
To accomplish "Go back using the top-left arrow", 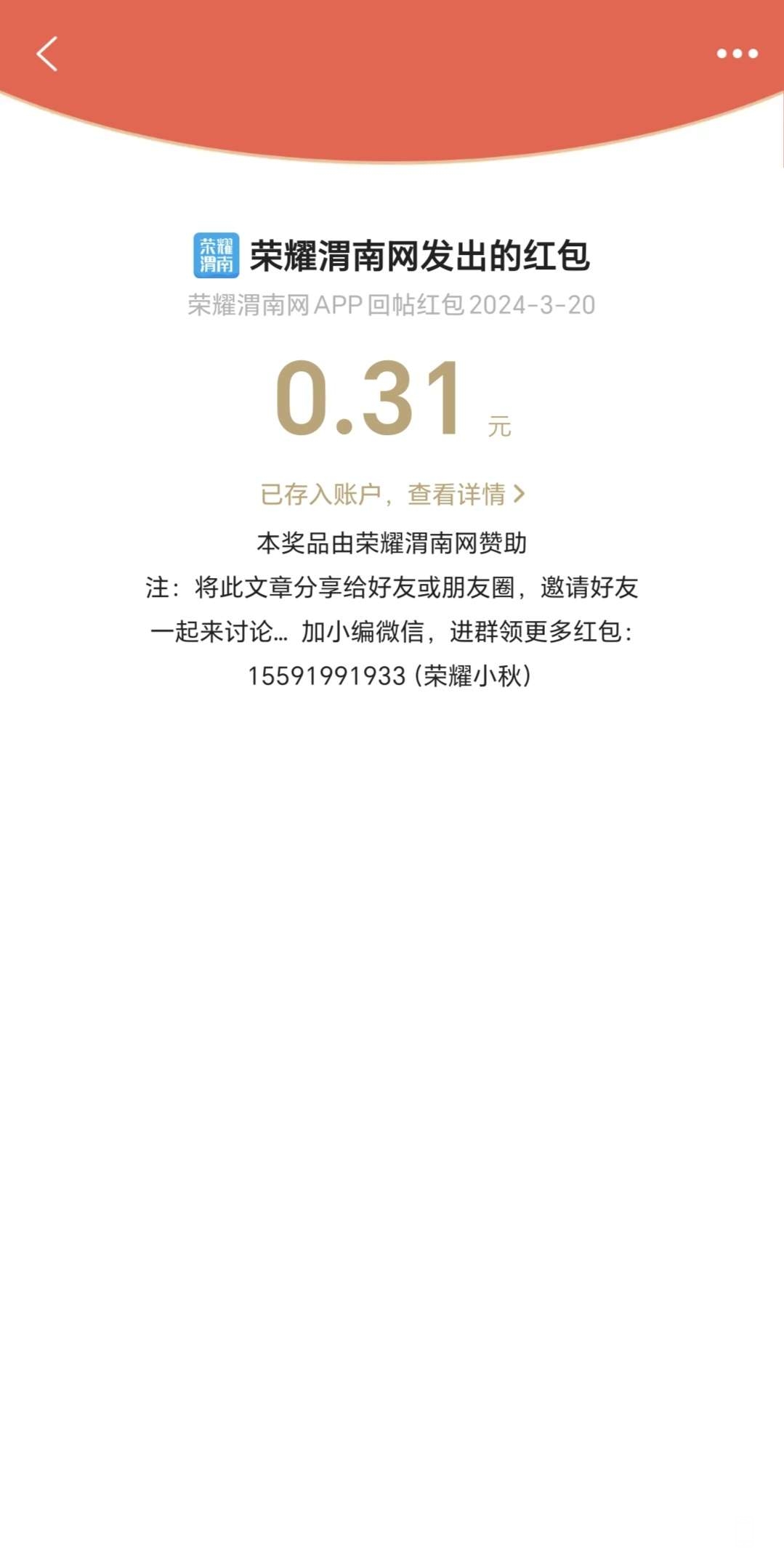I will click(x=47, y=54).
